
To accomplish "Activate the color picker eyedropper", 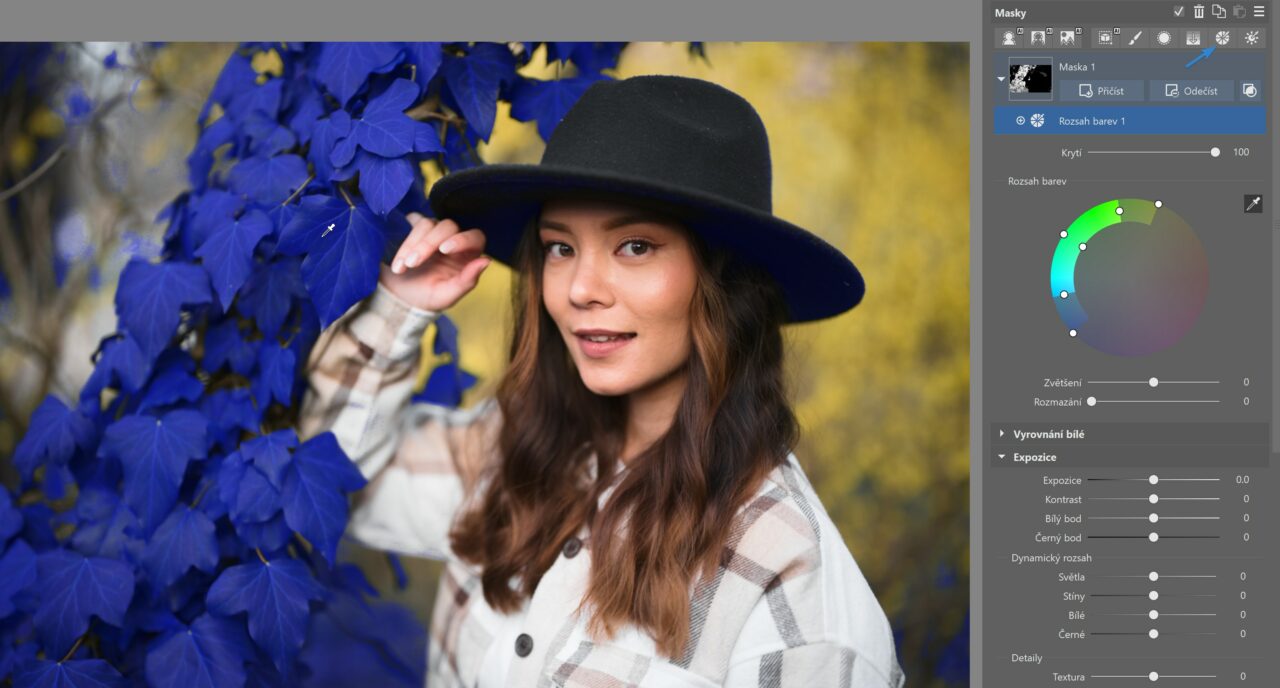I will [1253, 204].
